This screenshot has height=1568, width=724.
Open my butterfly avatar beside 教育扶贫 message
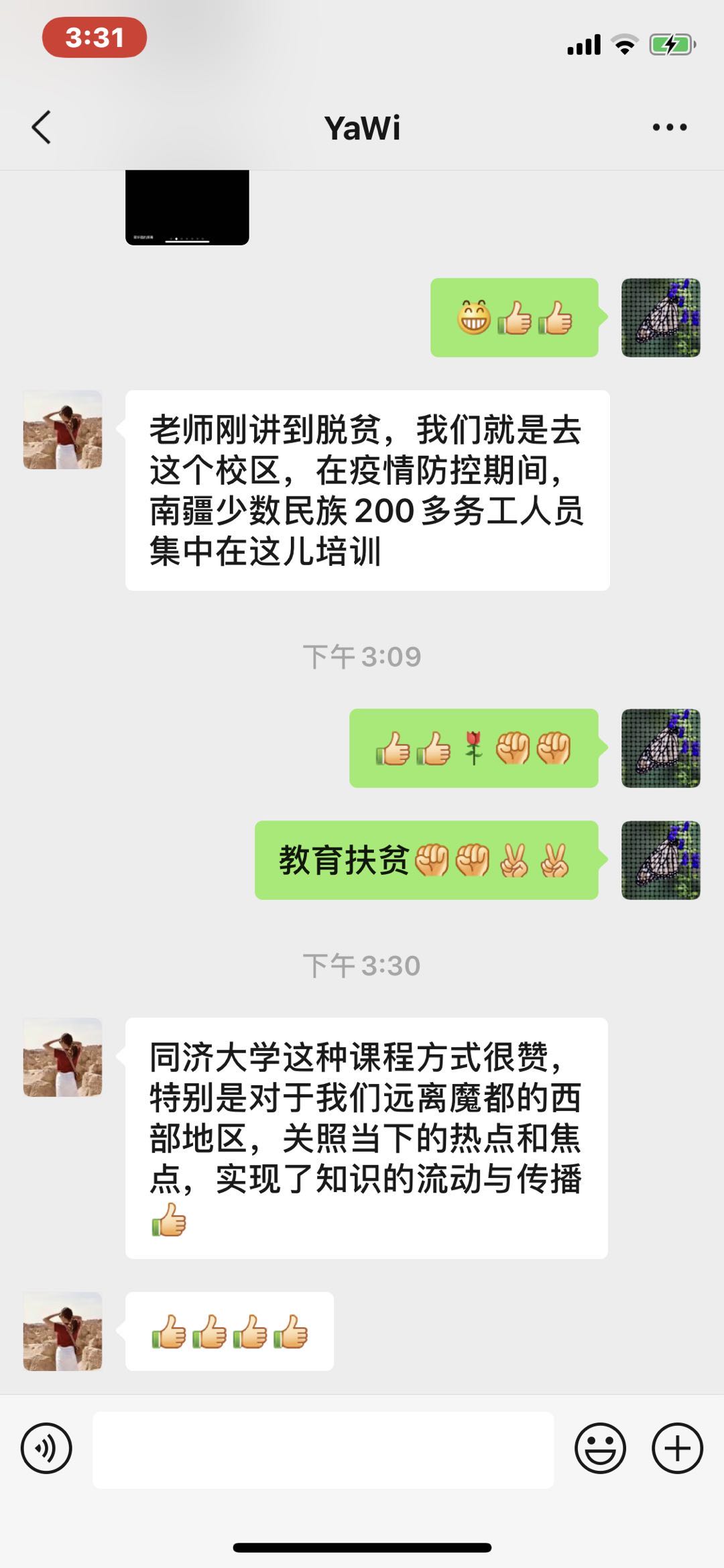pyautogui.click(x=661, y=860)
